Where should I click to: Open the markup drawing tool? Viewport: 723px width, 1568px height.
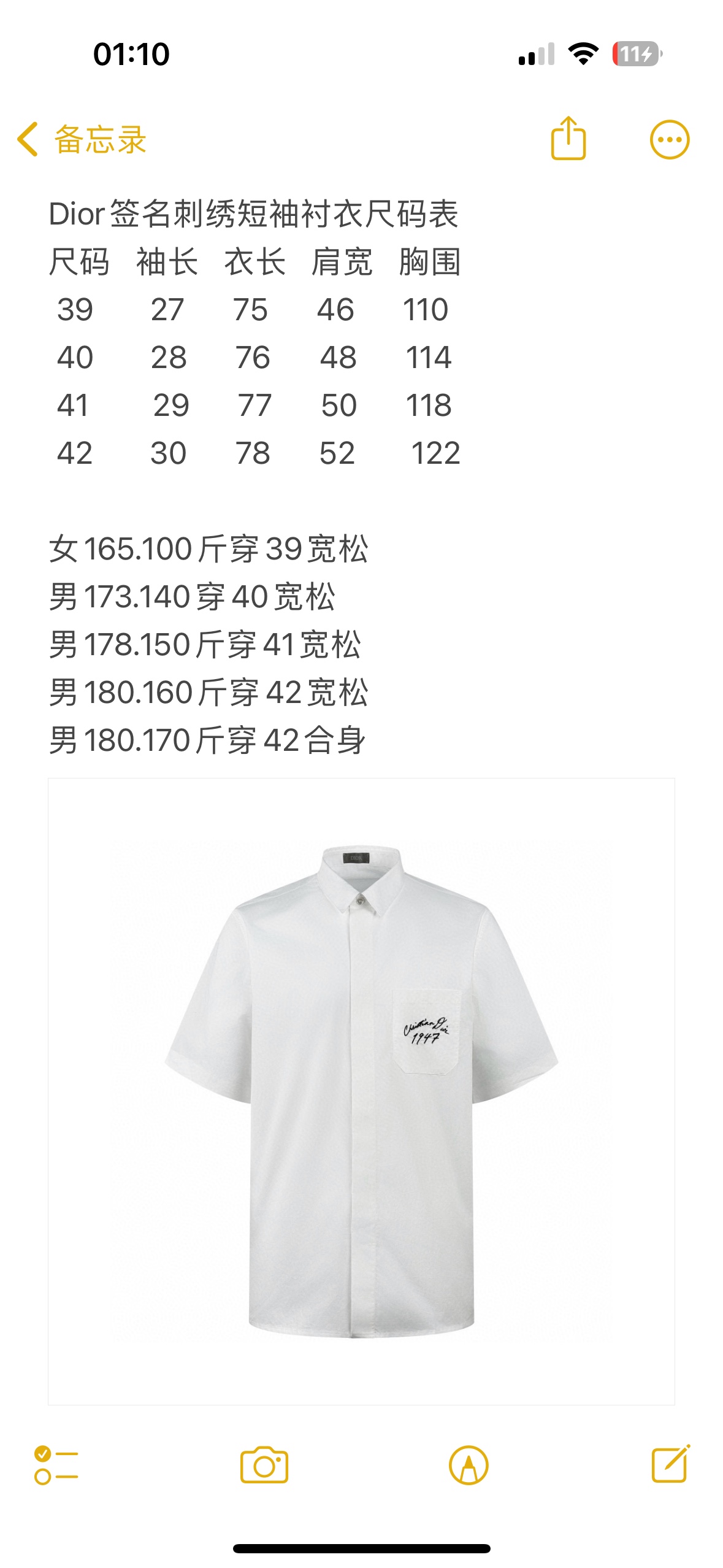(x=469, y=1465)
